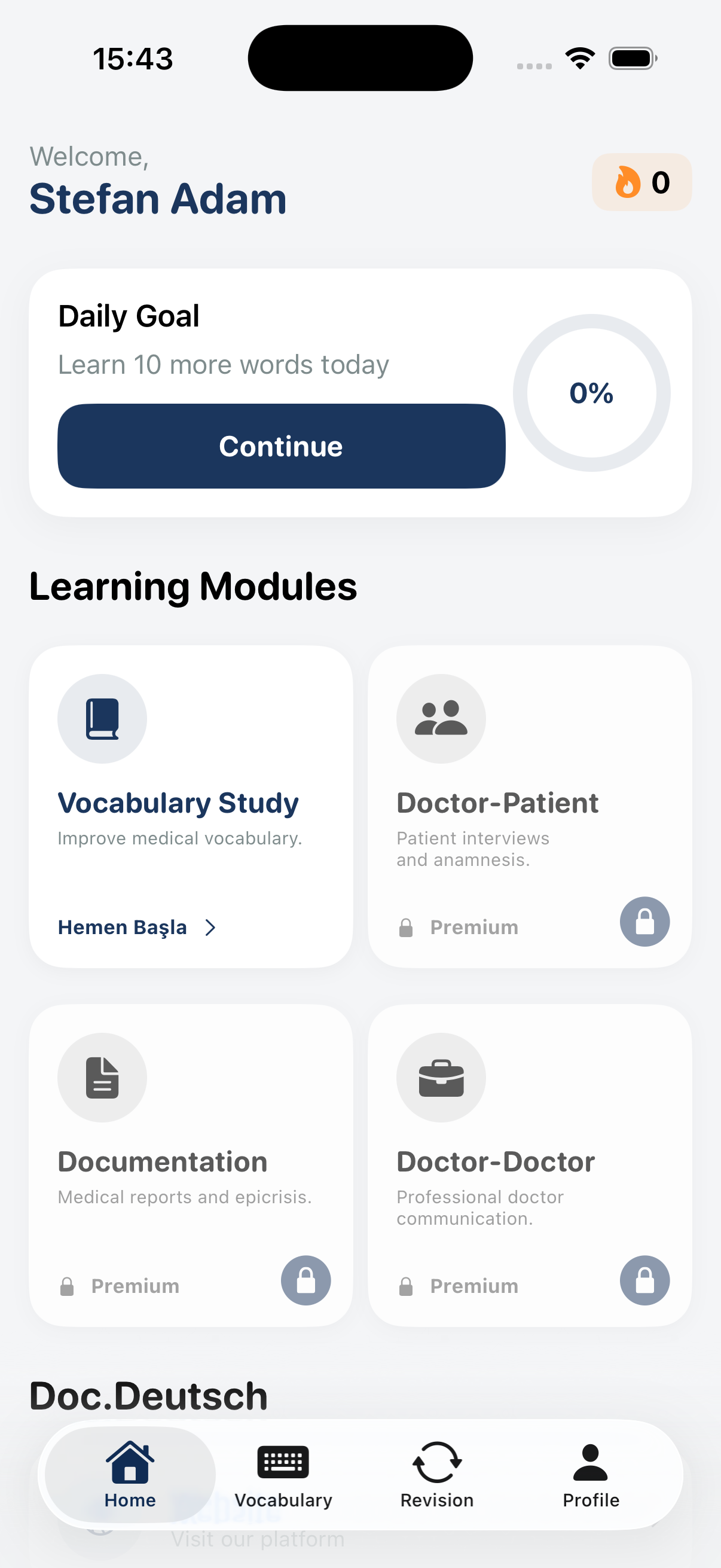
Task: Open the Vocabulary keyboard icon in bottom bar
Action: (x=283, y=1463)
